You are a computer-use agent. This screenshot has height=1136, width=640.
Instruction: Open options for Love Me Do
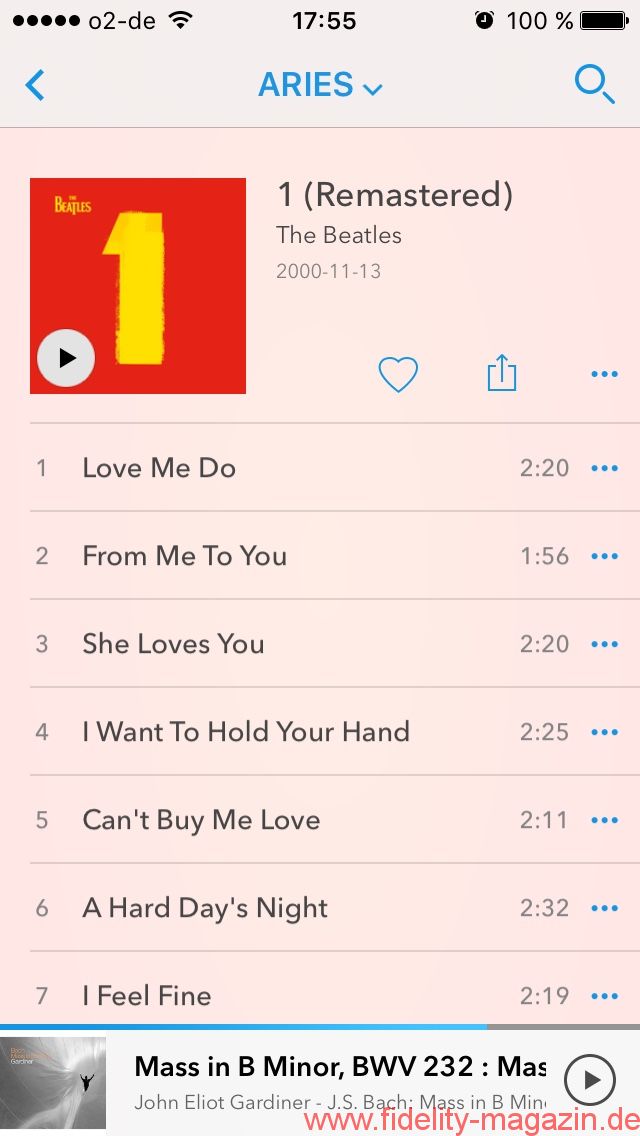coord(604,468)
